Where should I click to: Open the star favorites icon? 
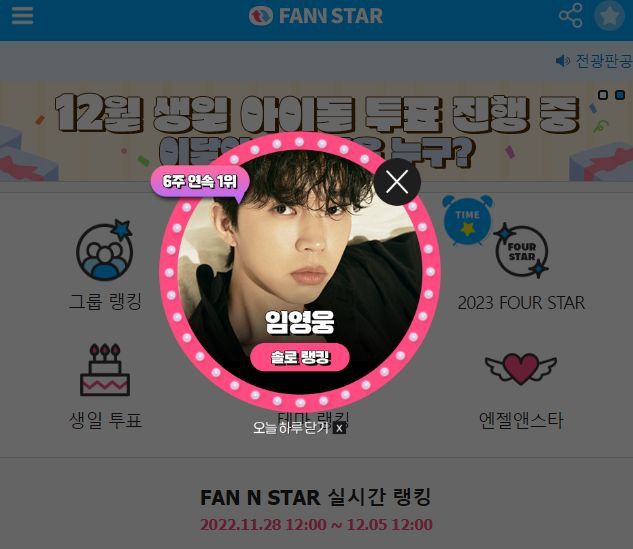608,16
